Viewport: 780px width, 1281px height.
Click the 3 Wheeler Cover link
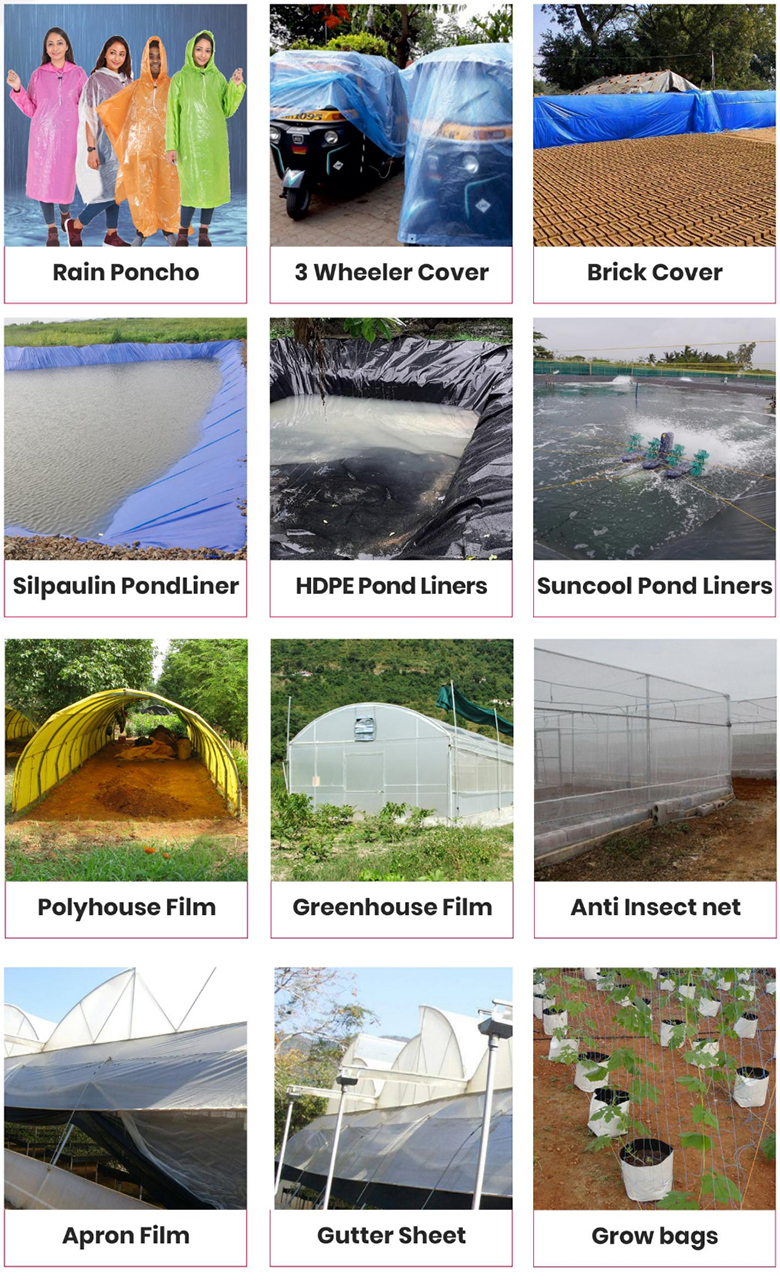390,271
